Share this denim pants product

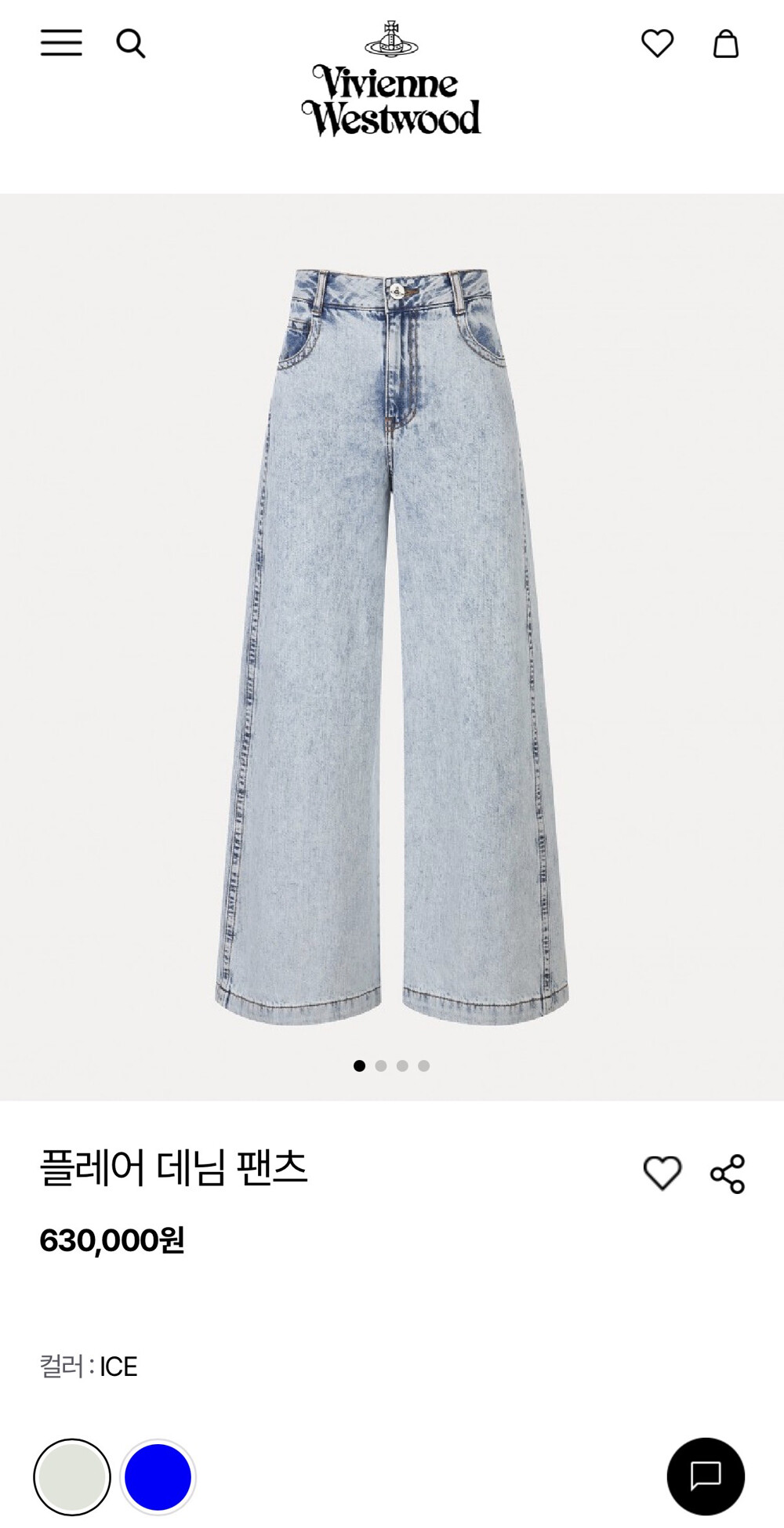pos(728,1174)
